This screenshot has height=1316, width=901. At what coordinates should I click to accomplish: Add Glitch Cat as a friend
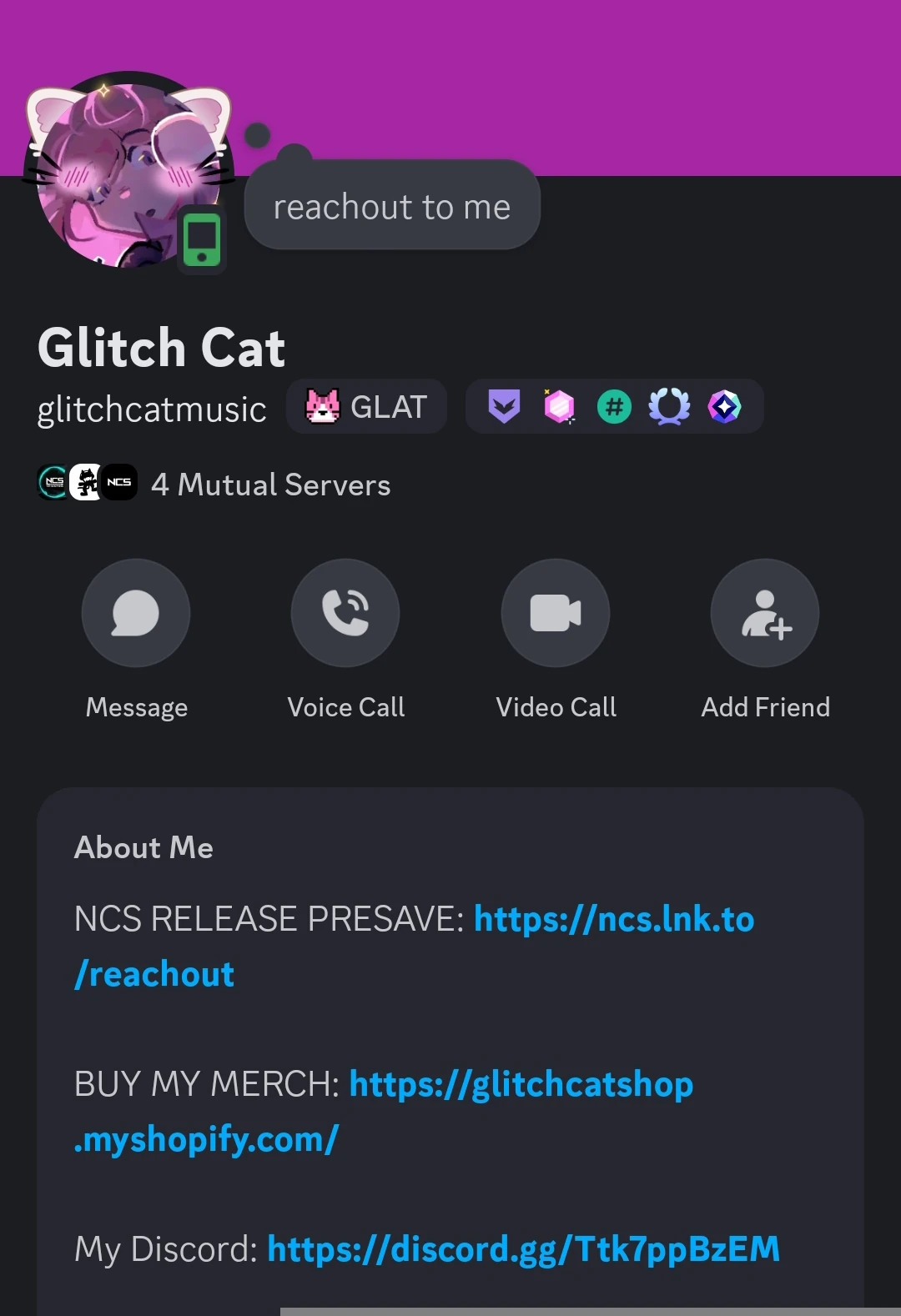[x=765, y=613]
